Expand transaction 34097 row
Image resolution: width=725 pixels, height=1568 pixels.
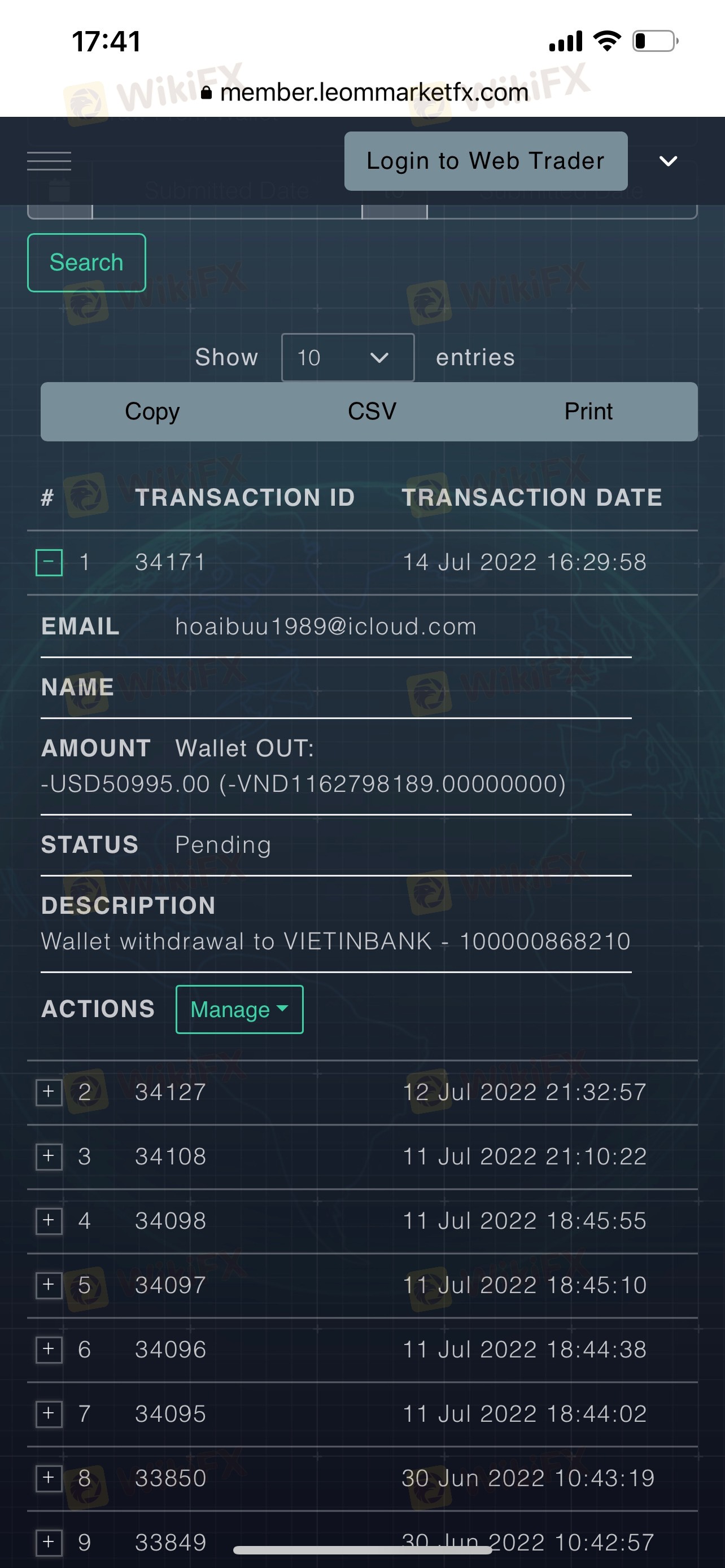pyautogui.click(x=49, y=1285)
